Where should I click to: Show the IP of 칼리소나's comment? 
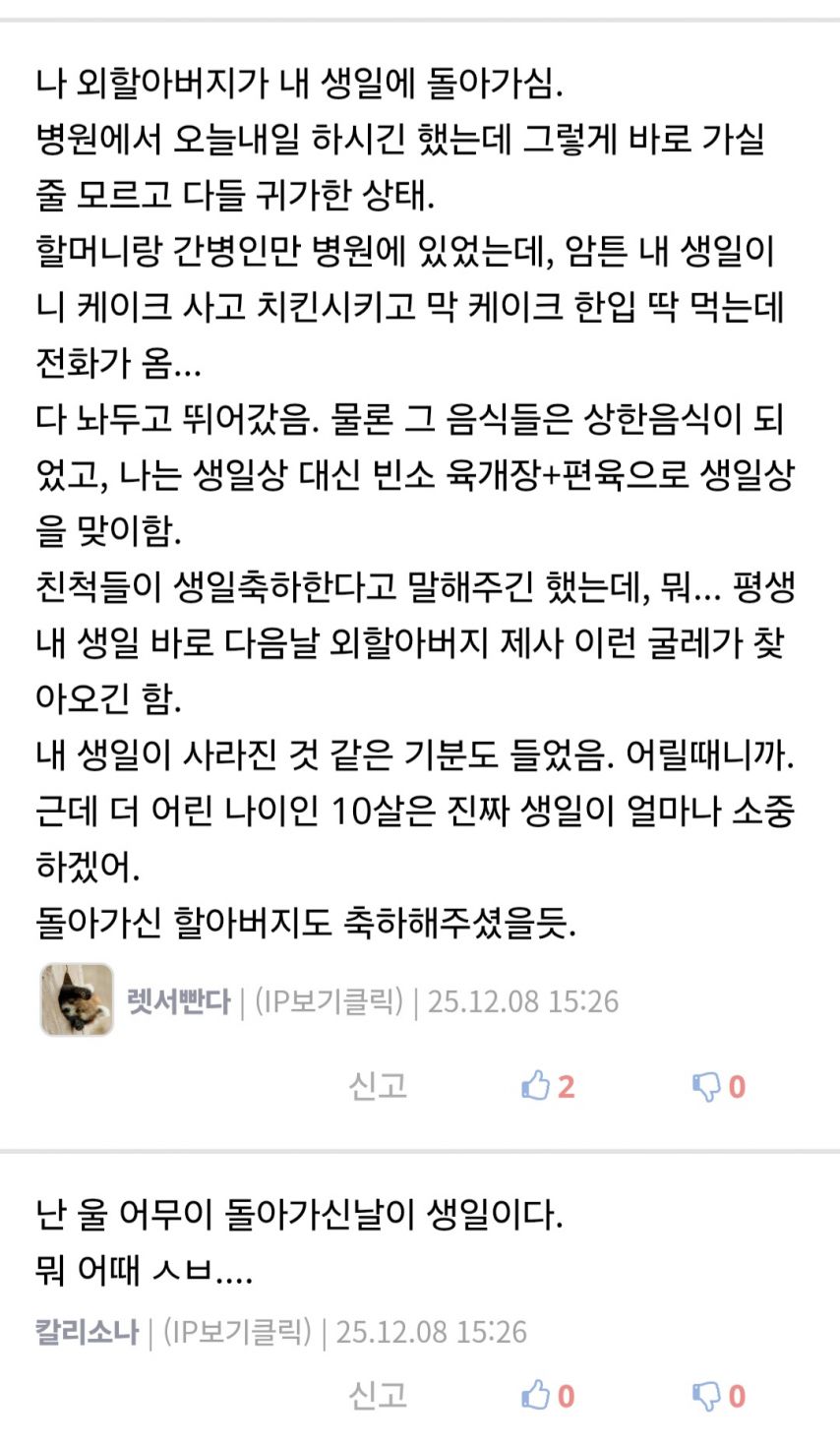(237, 1332)
